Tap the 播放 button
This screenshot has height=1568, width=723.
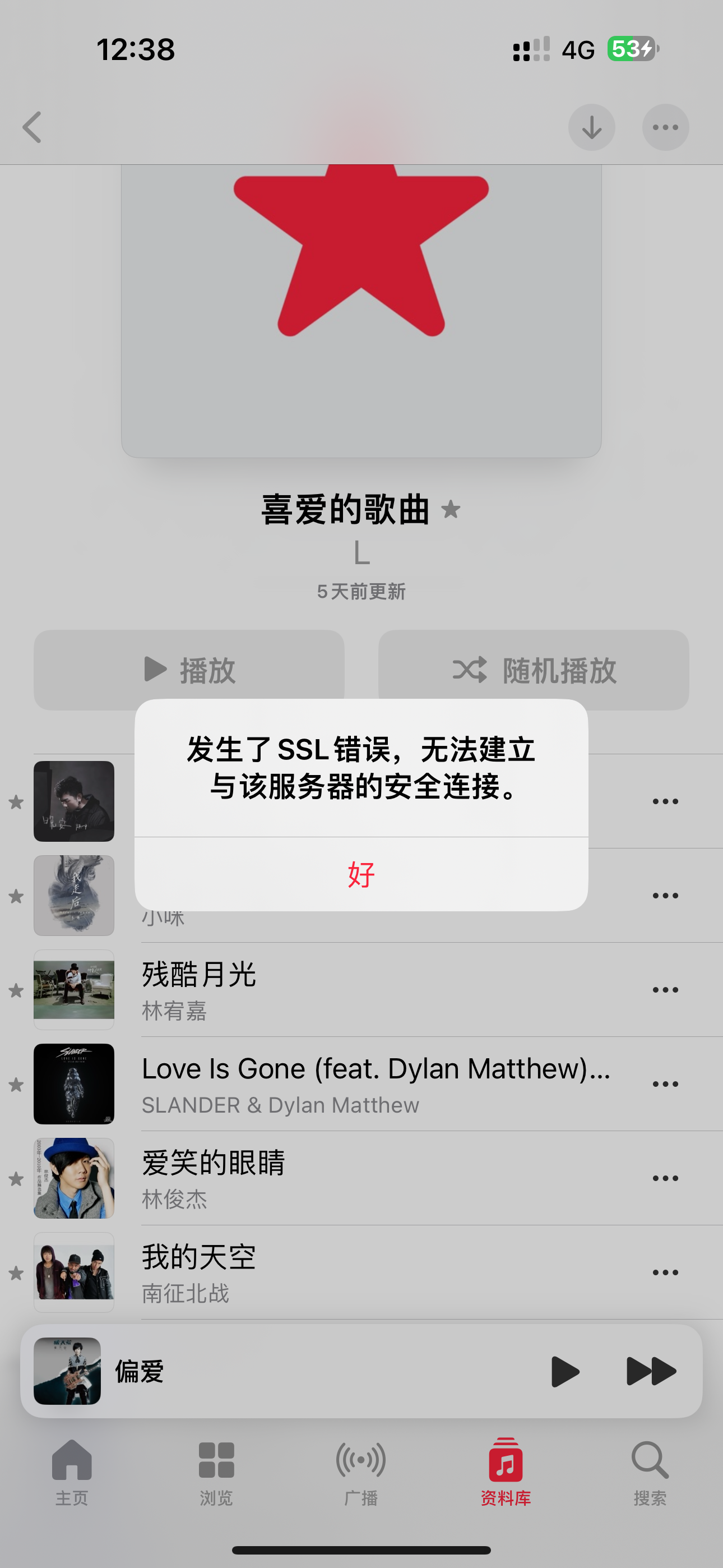[189, 669]
